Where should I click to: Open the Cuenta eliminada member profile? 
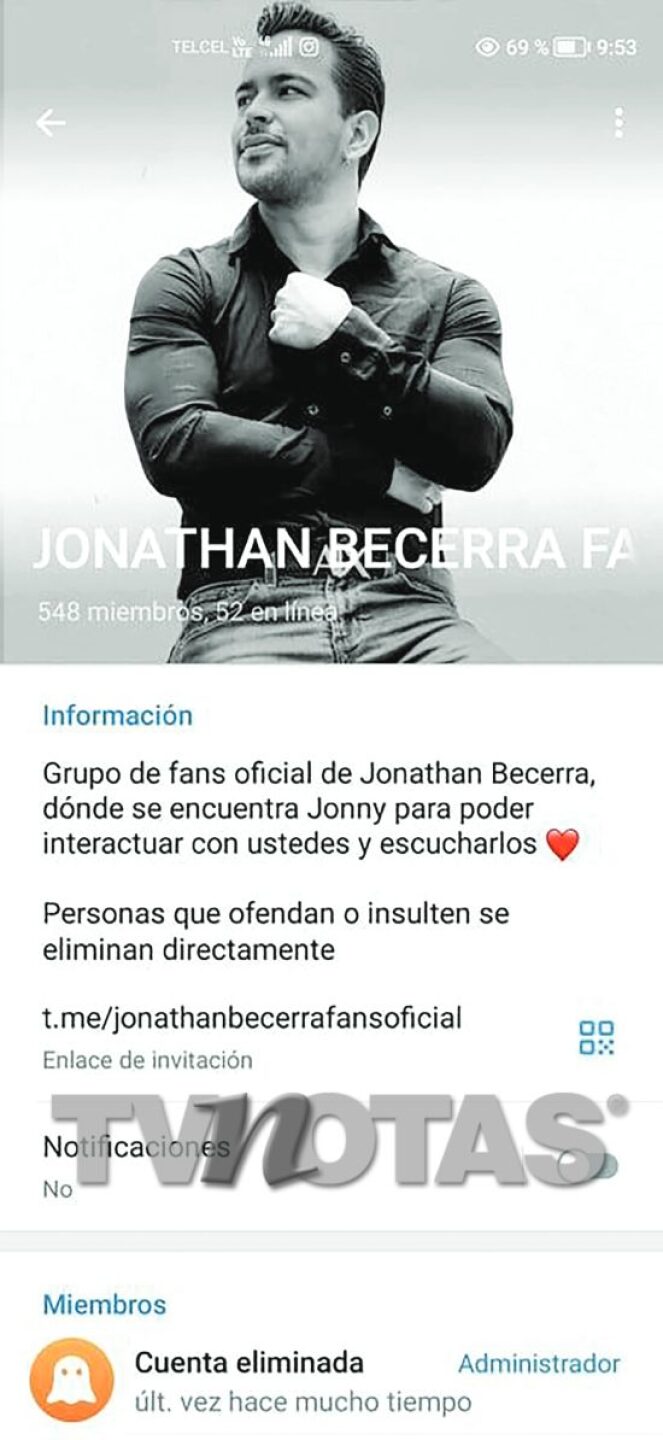[x=250, y=1379]
